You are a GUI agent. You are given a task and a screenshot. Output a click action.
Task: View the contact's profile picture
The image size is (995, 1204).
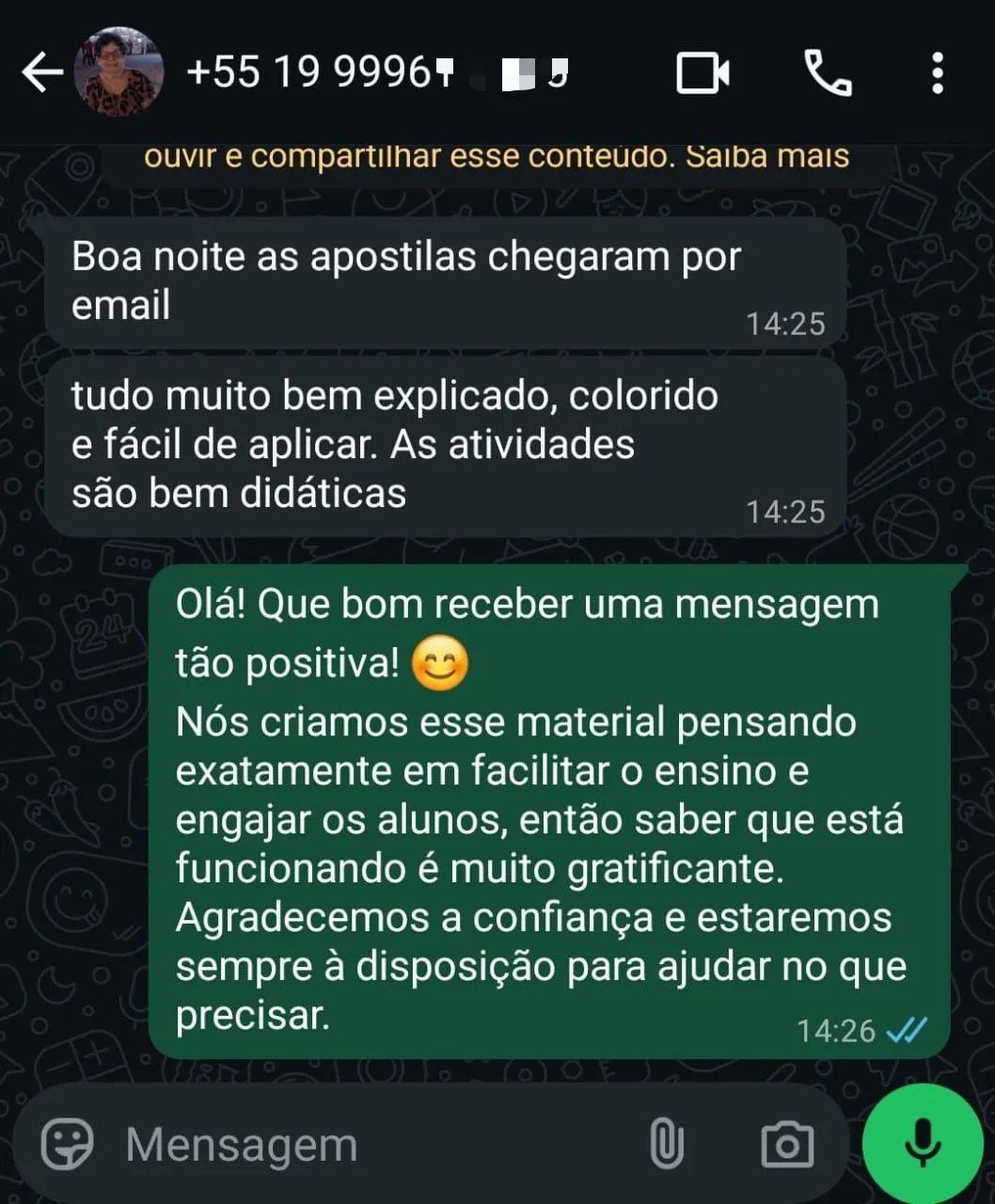click(x=118, y=71)
